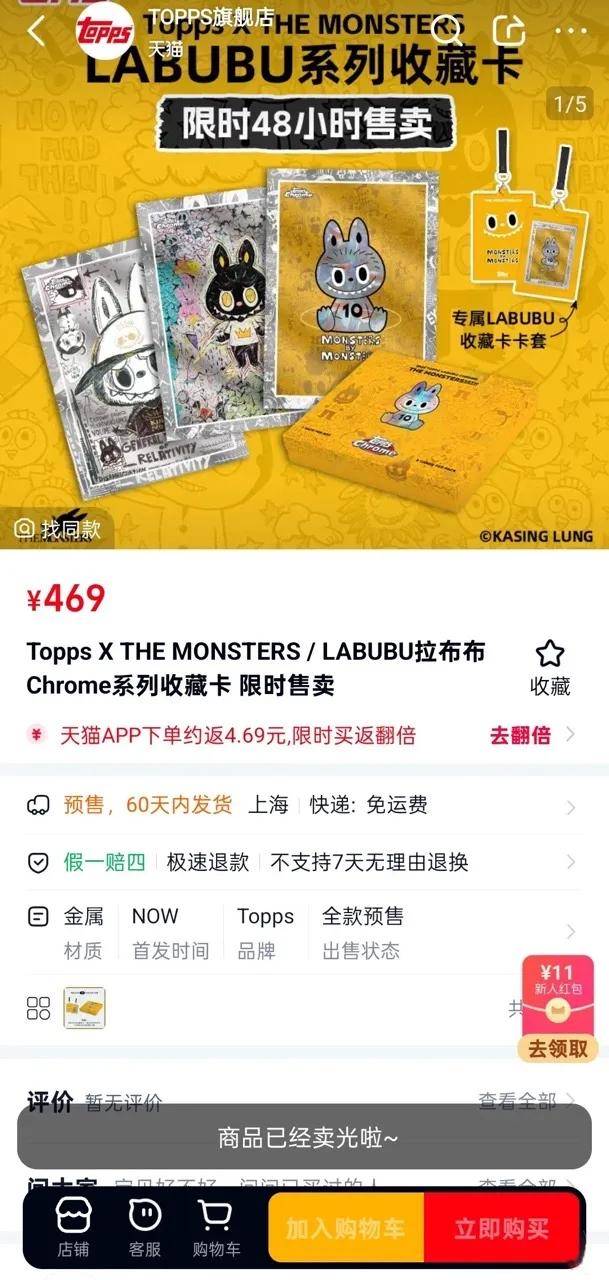Select the yellow box variant thumbnail
This screenshot has width=609, height=1280.
[x=84, y=1007]
